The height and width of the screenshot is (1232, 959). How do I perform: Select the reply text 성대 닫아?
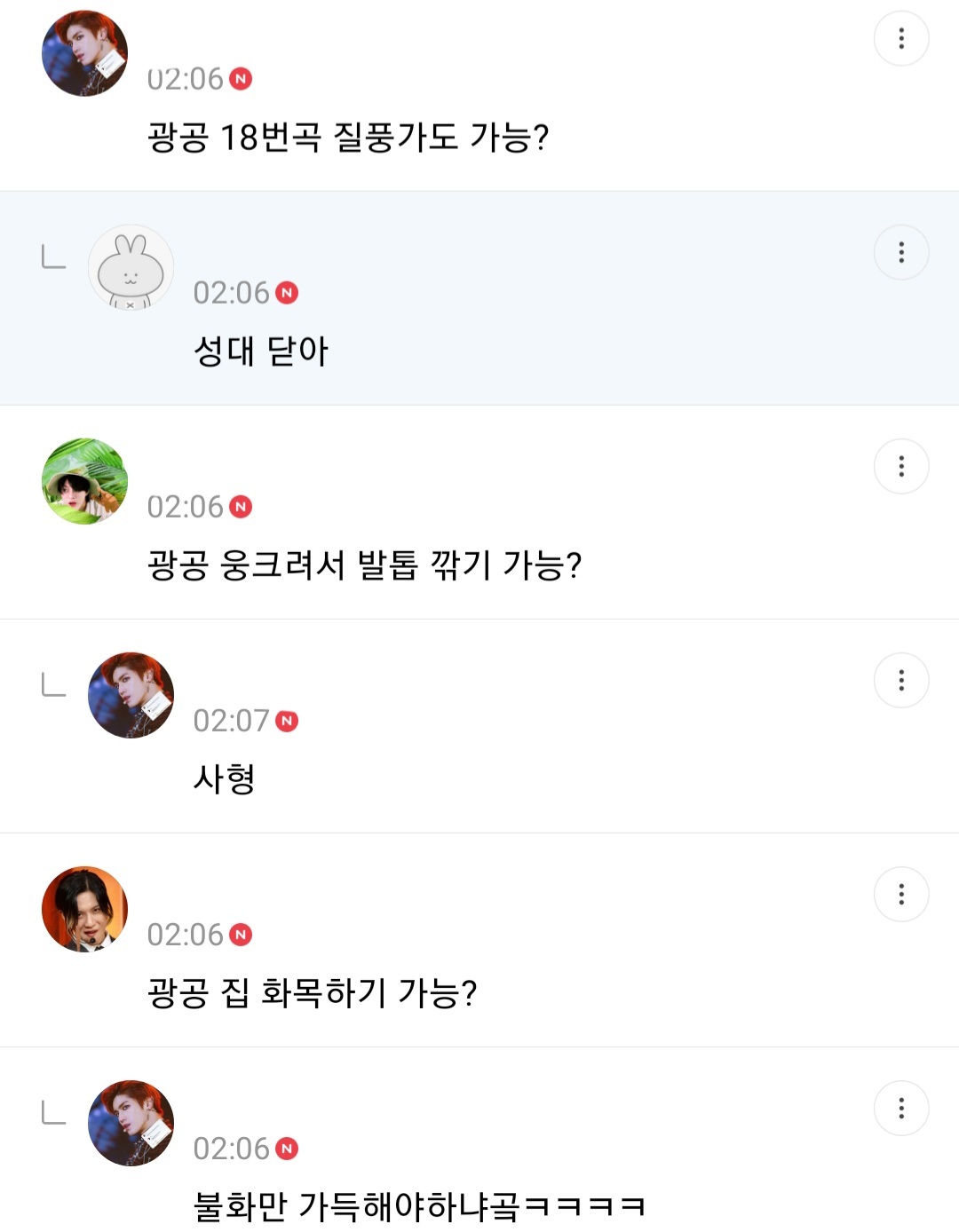coord(261,350)
